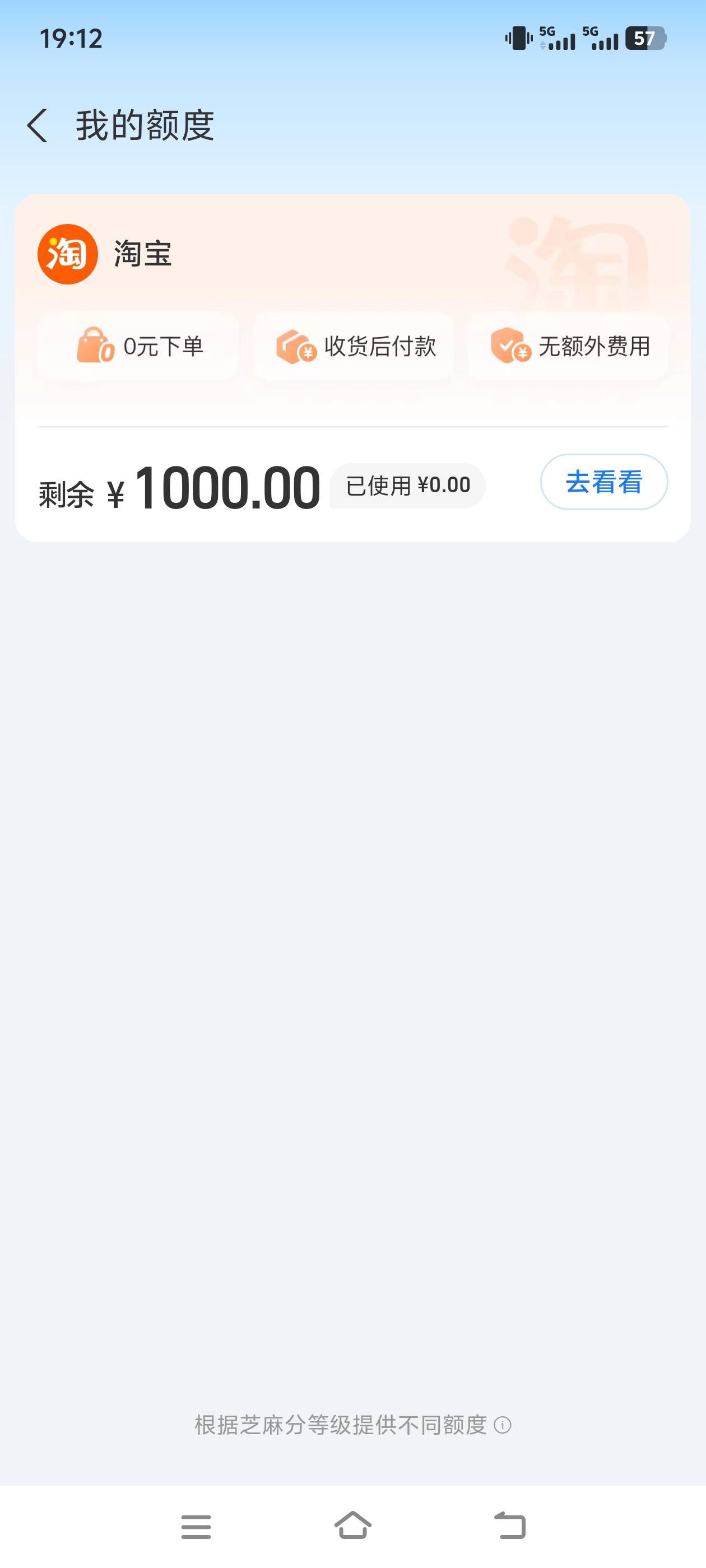Open the 淘宝 quota card
The image size is (706, 1568).
coord(352,368)
